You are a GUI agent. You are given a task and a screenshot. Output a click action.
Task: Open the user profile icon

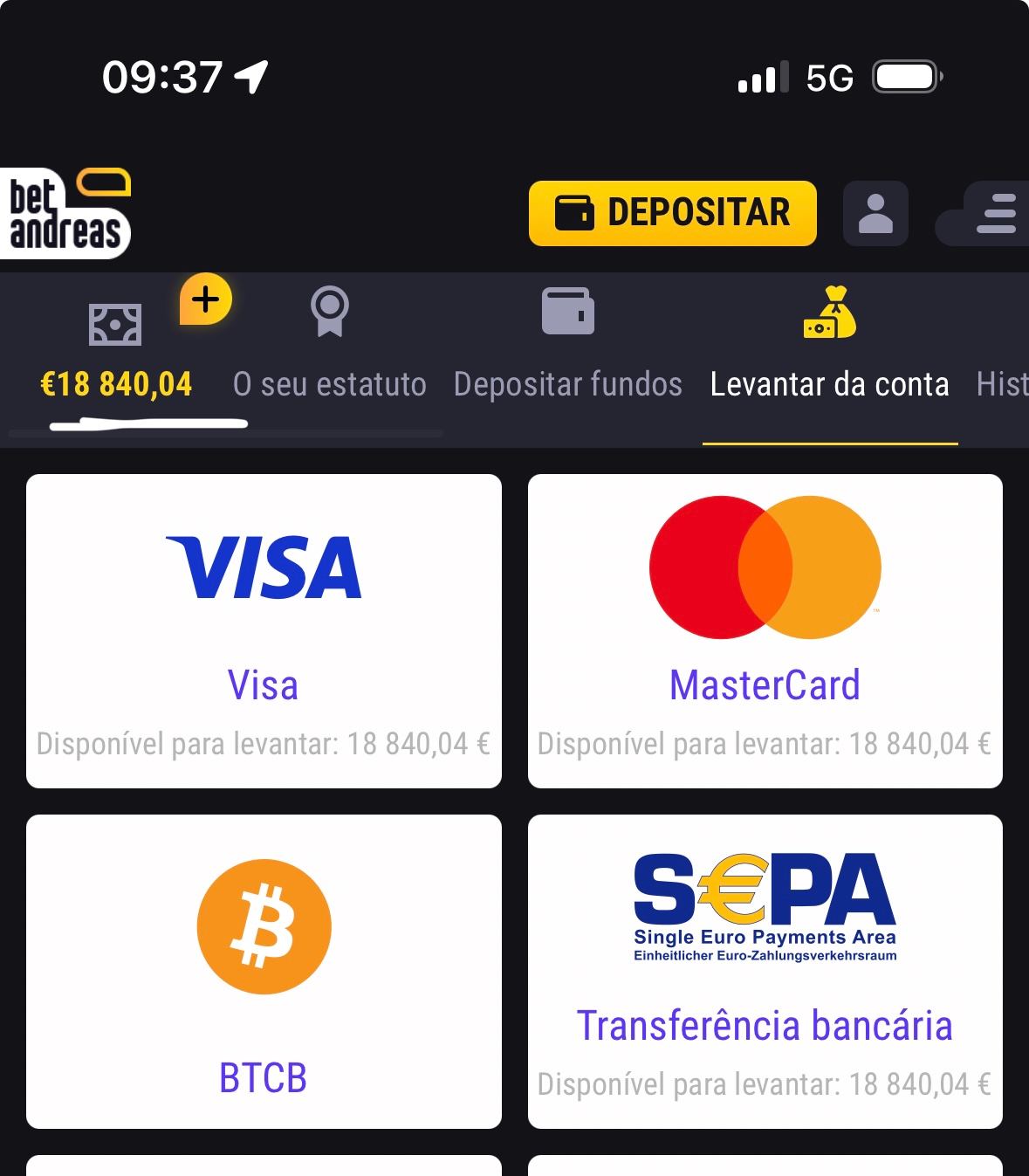(875, 213)
